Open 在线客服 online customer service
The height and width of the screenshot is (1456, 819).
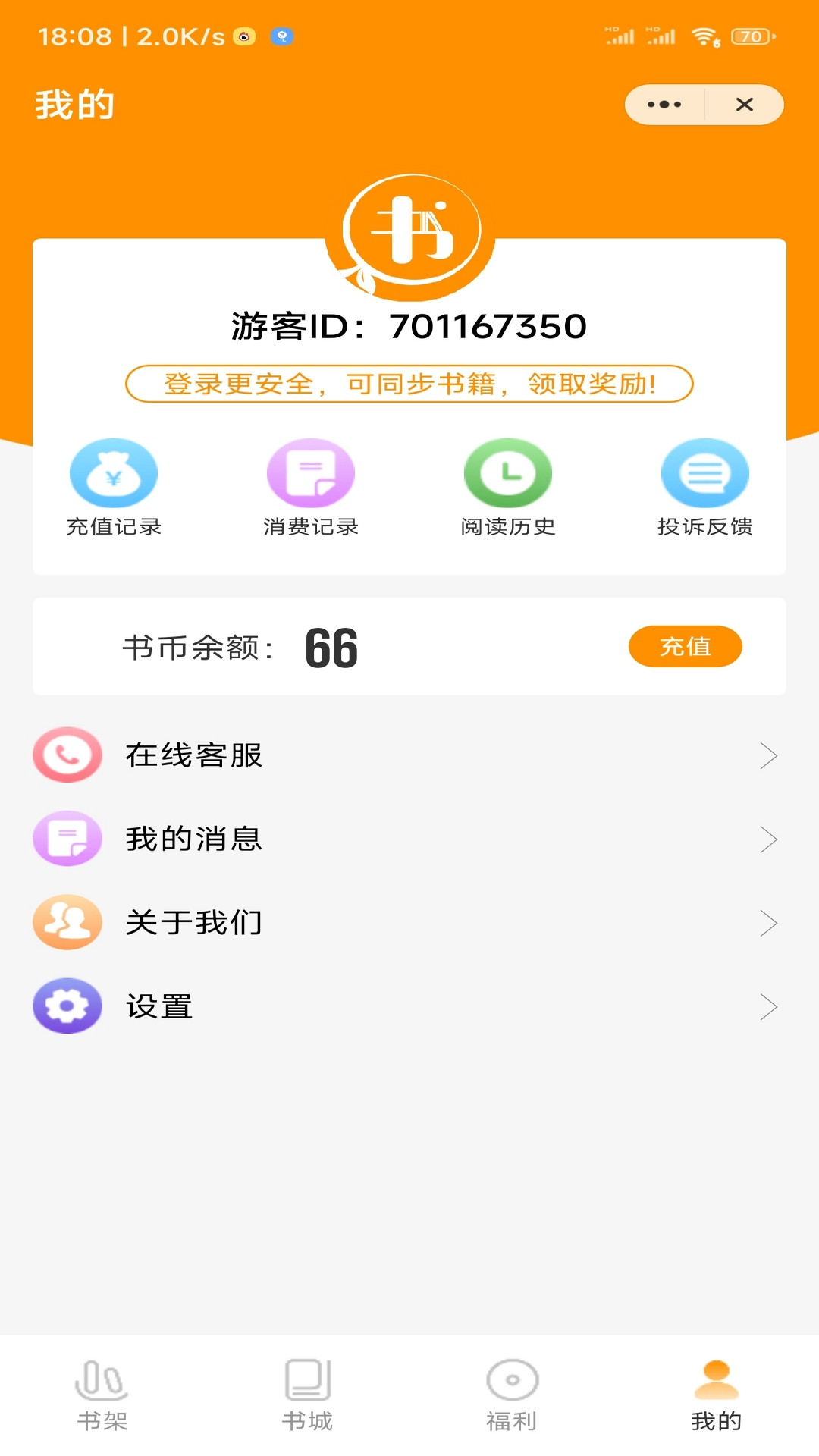(409, 755)
